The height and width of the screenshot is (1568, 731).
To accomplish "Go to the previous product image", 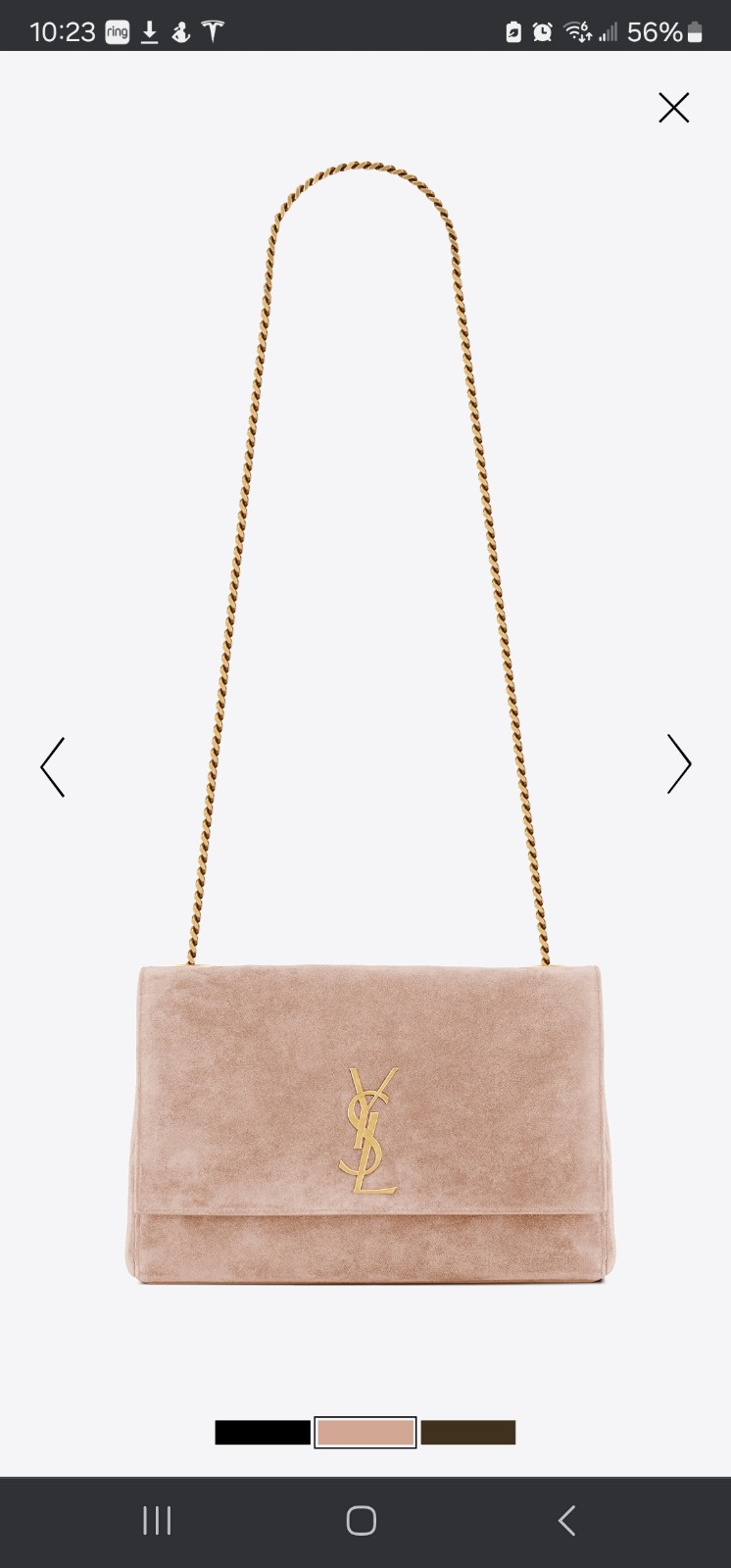I will (53, 766).
